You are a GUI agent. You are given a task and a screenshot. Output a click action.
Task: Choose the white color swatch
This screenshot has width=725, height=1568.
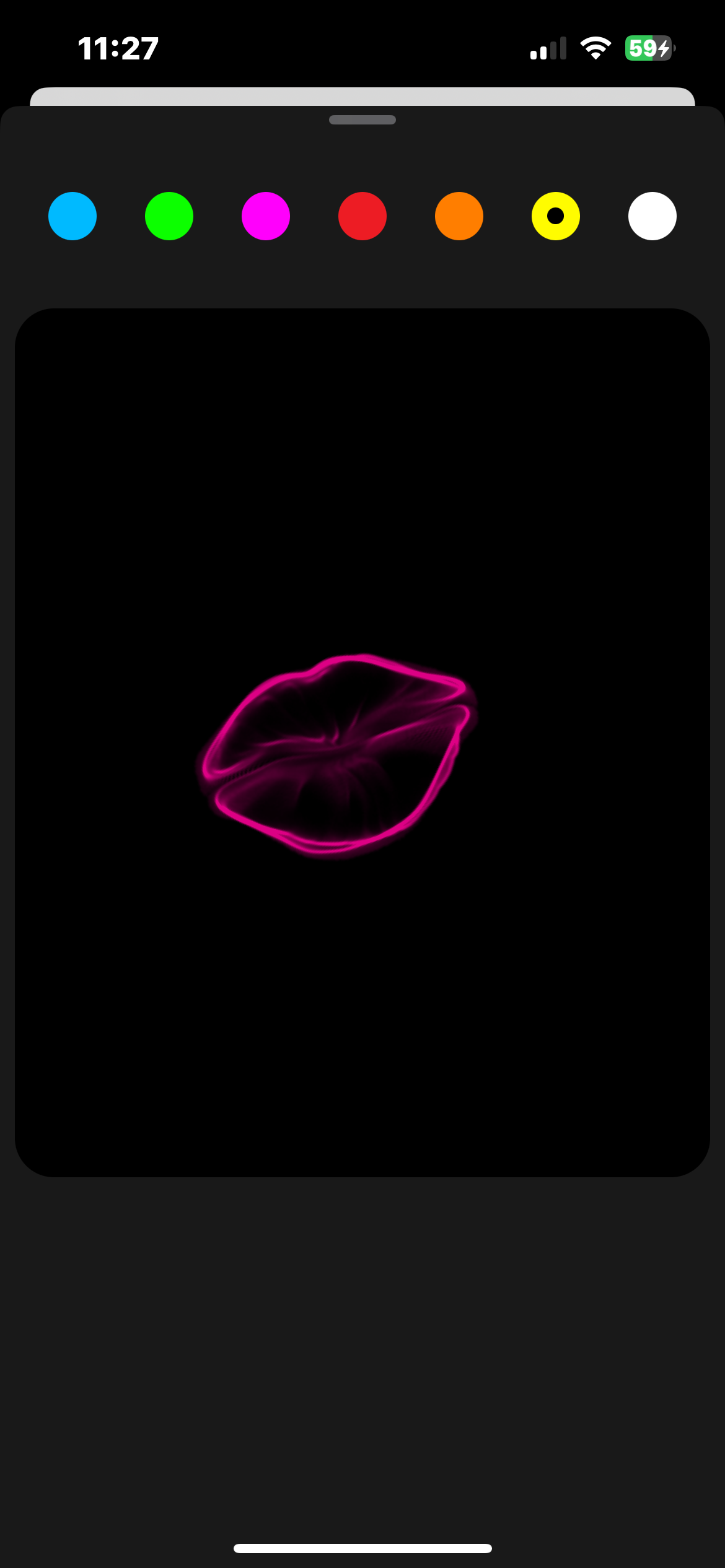coord(652,216)
